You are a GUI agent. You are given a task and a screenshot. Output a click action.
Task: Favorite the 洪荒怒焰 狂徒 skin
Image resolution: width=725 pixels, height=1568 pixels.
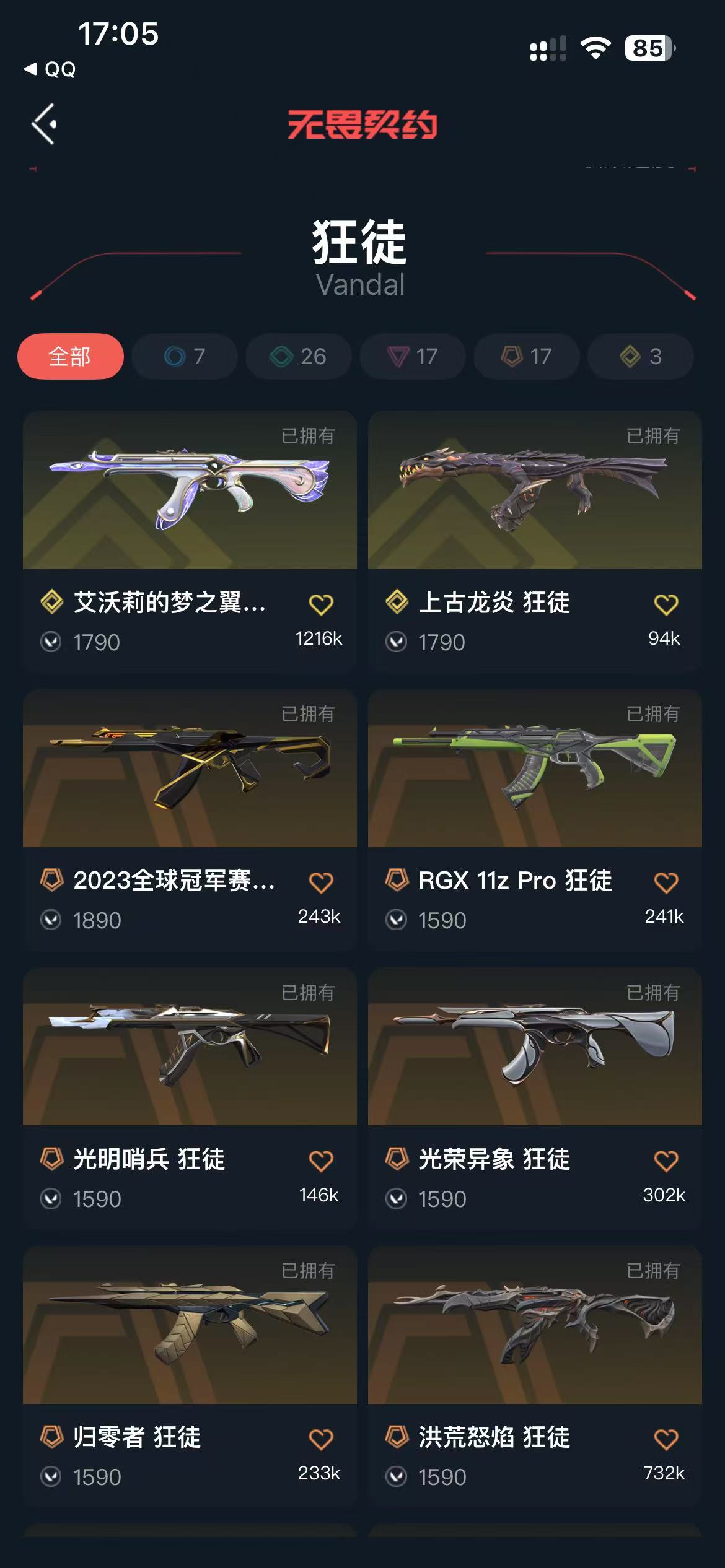coord(666,1439)
